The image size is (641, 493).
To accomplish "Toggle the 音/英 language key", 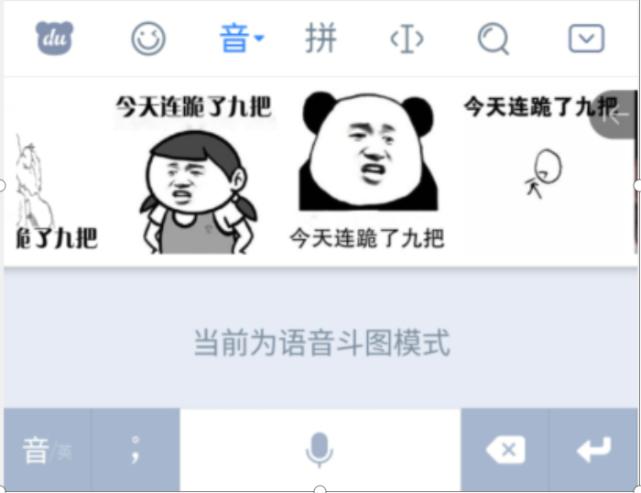I will pos(47,450).
